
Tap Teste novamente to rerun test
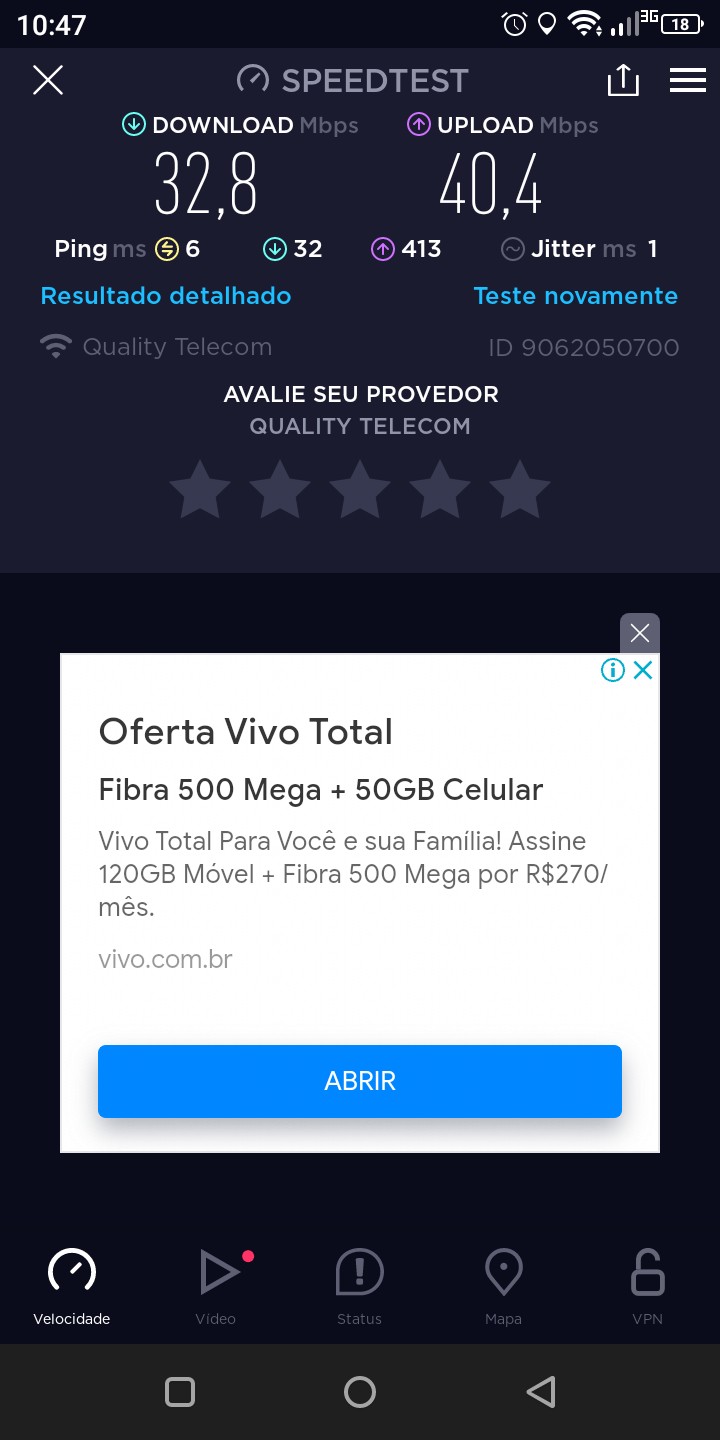tap(575, 296)
